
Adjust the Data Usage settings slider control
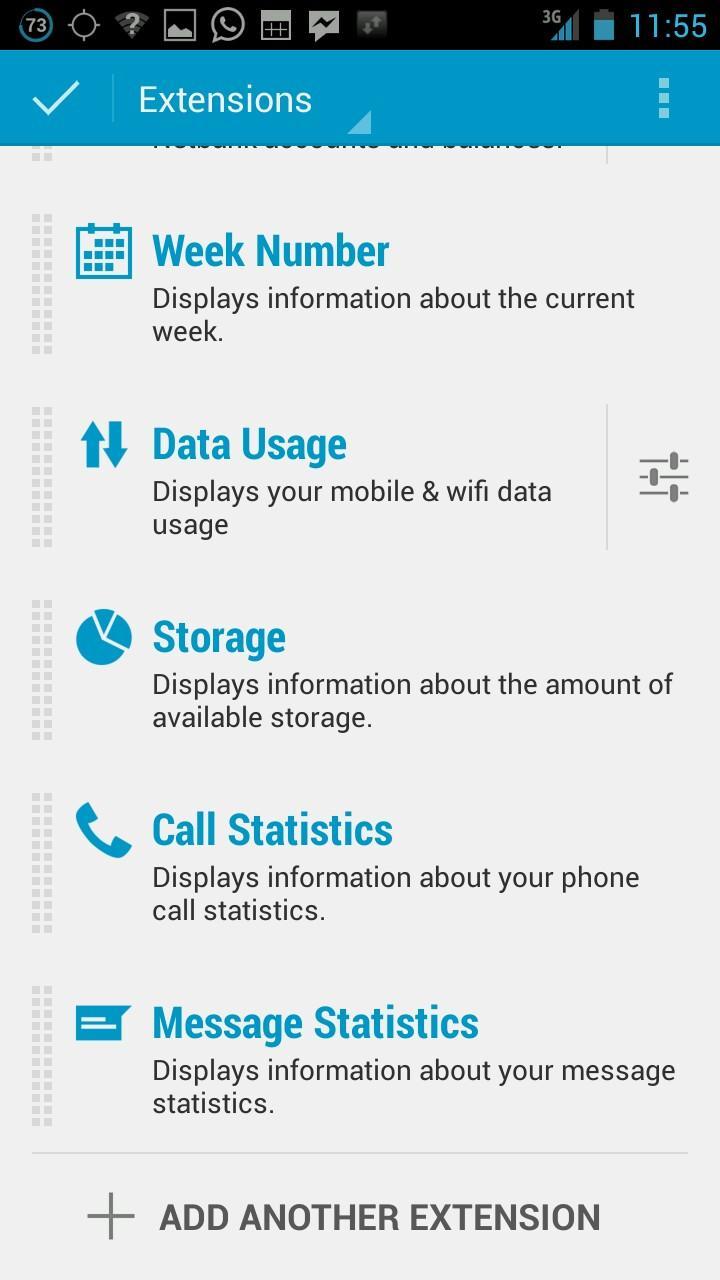663,477
